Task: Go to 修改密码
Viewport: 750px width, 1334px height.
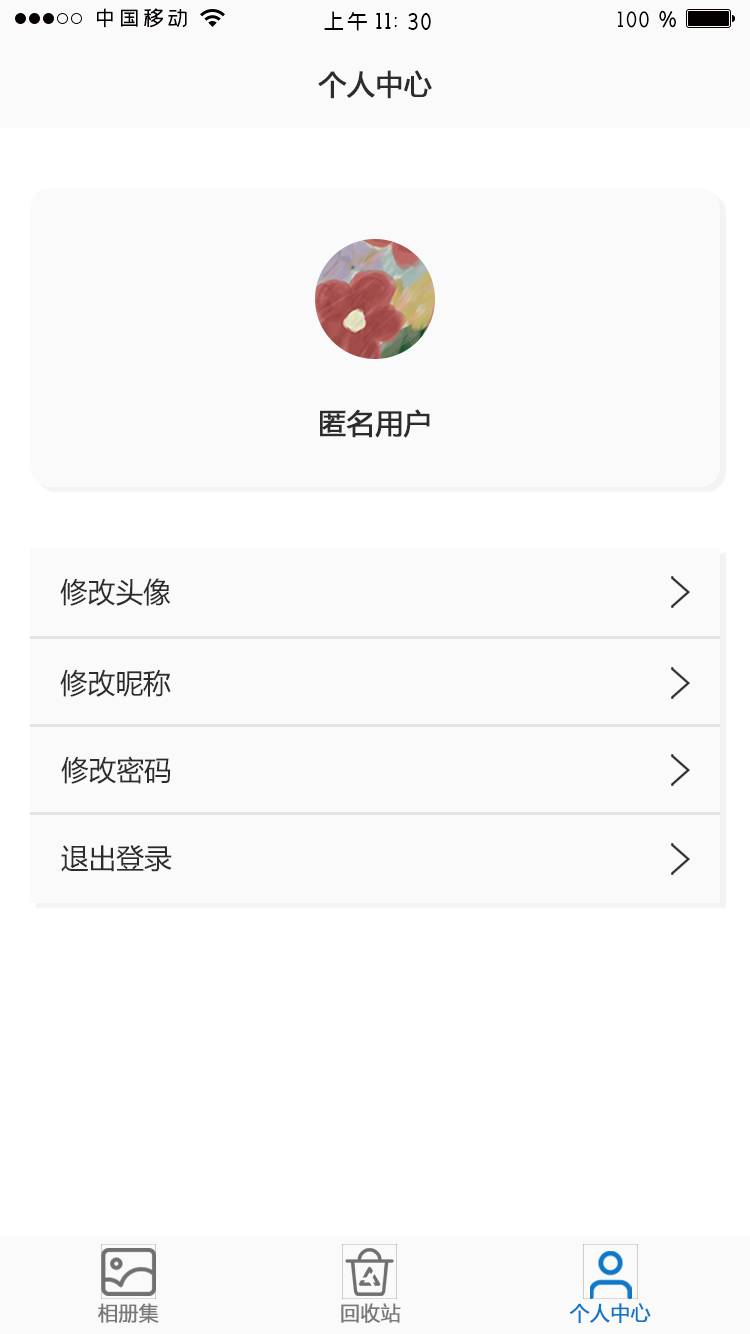Action: click(x=375, y=771)
